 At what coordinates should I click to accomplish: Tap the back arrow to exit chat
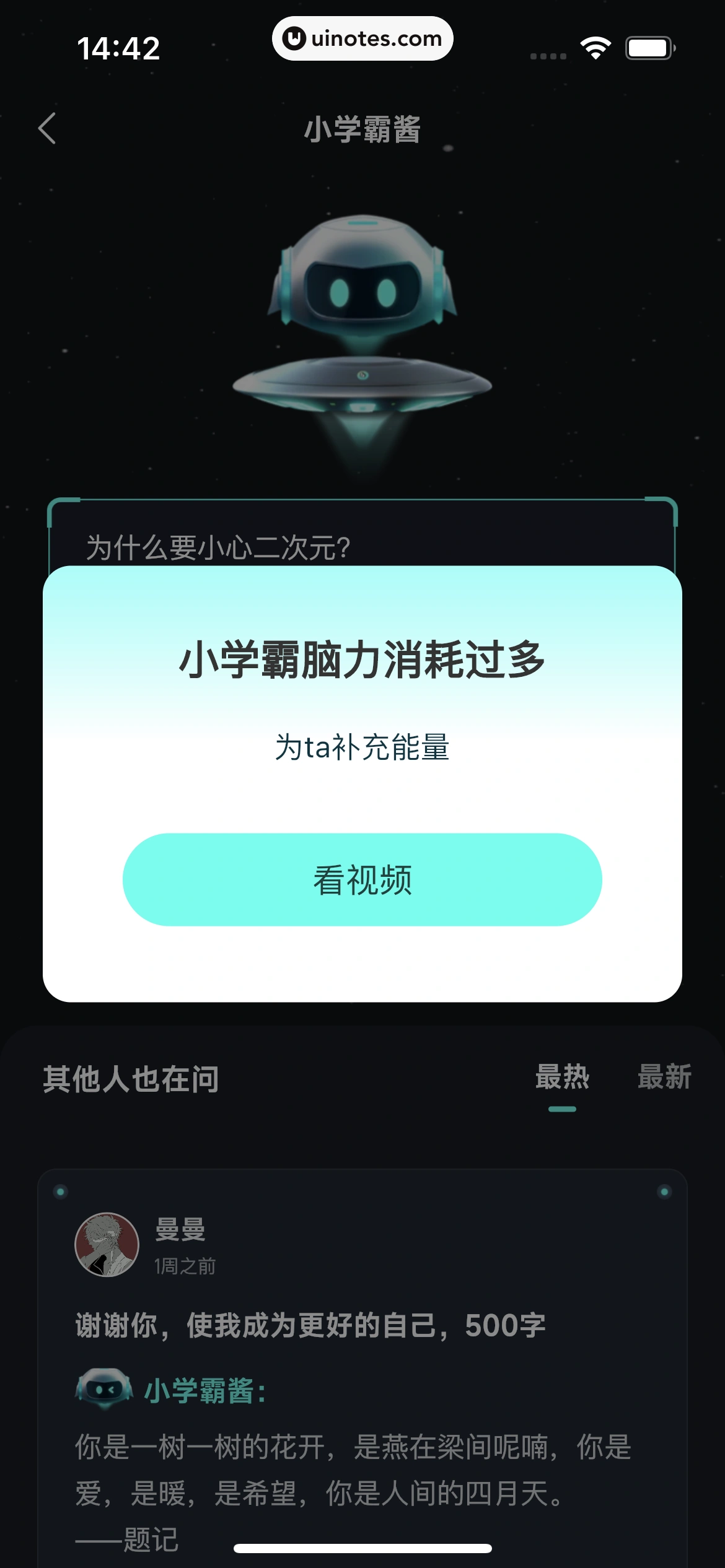pos(48,127)
